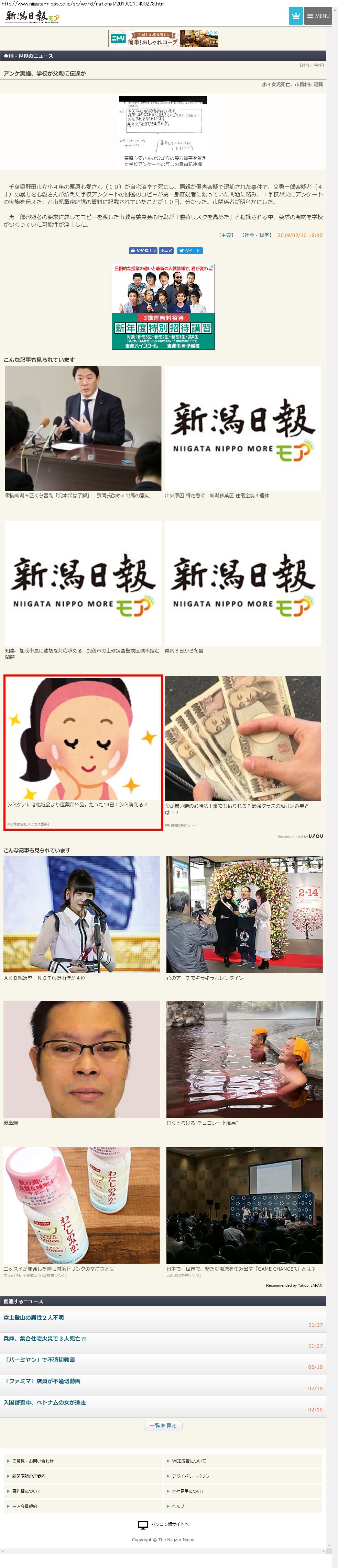Open the AKB総選挙 荻野由佳 article
Screen dimensions: 338x1568
point(81,919)
